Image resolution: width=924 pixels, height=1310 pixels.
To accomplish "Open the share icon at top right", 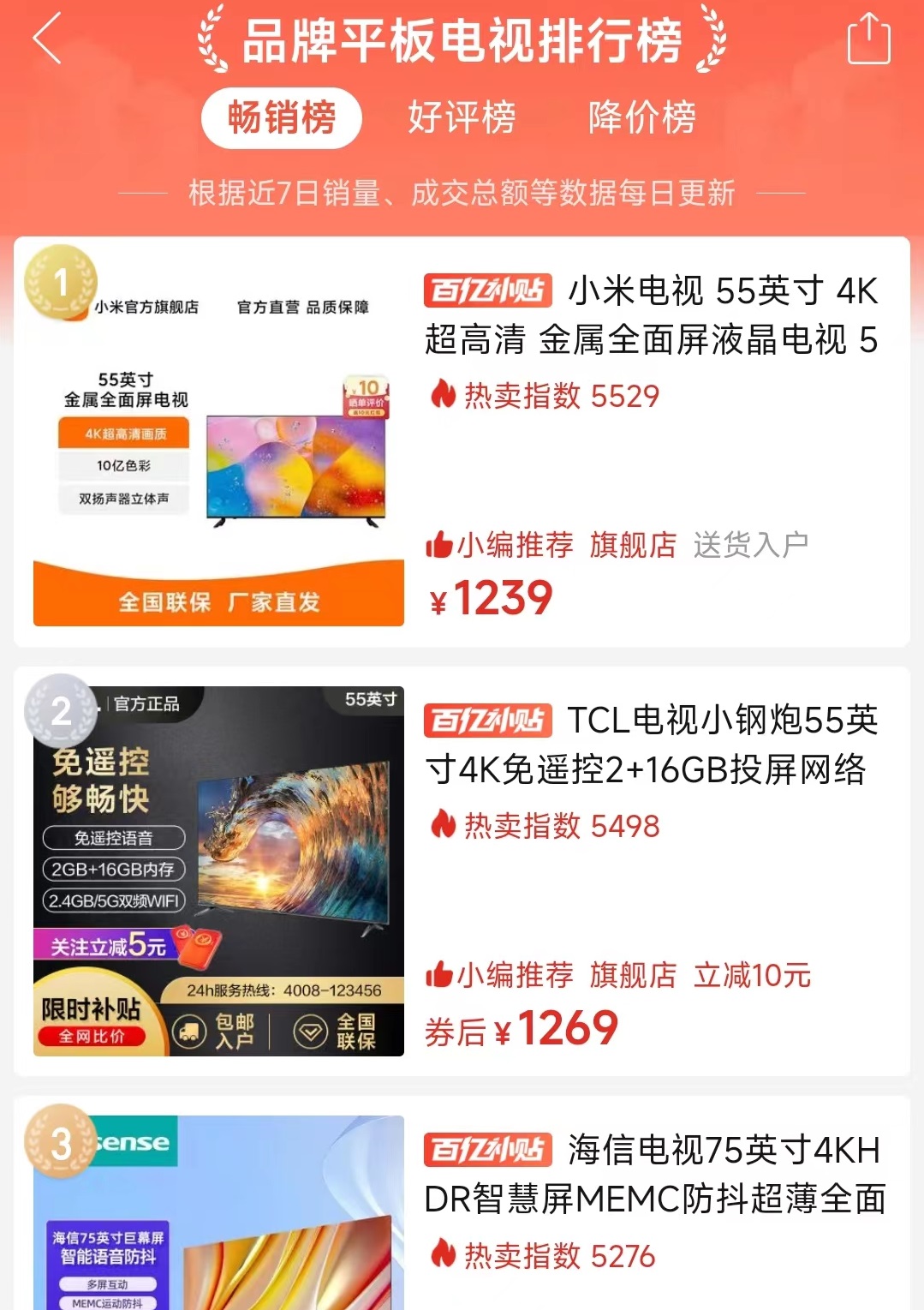I will [870, 40].
